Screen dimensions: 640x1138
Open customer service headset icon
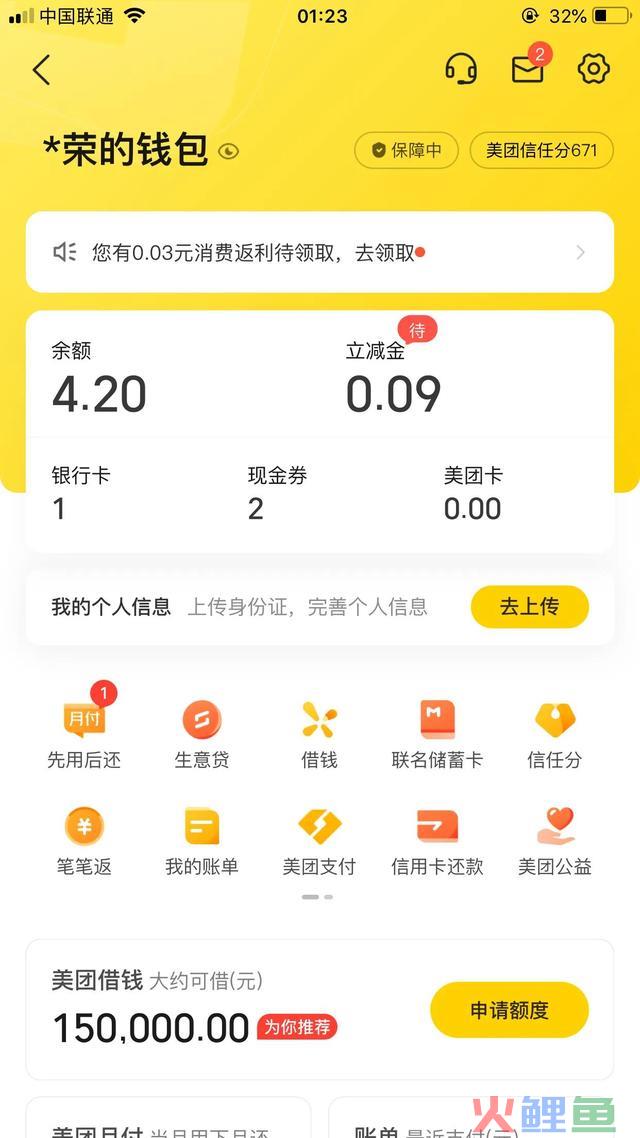tap(461, 69)
